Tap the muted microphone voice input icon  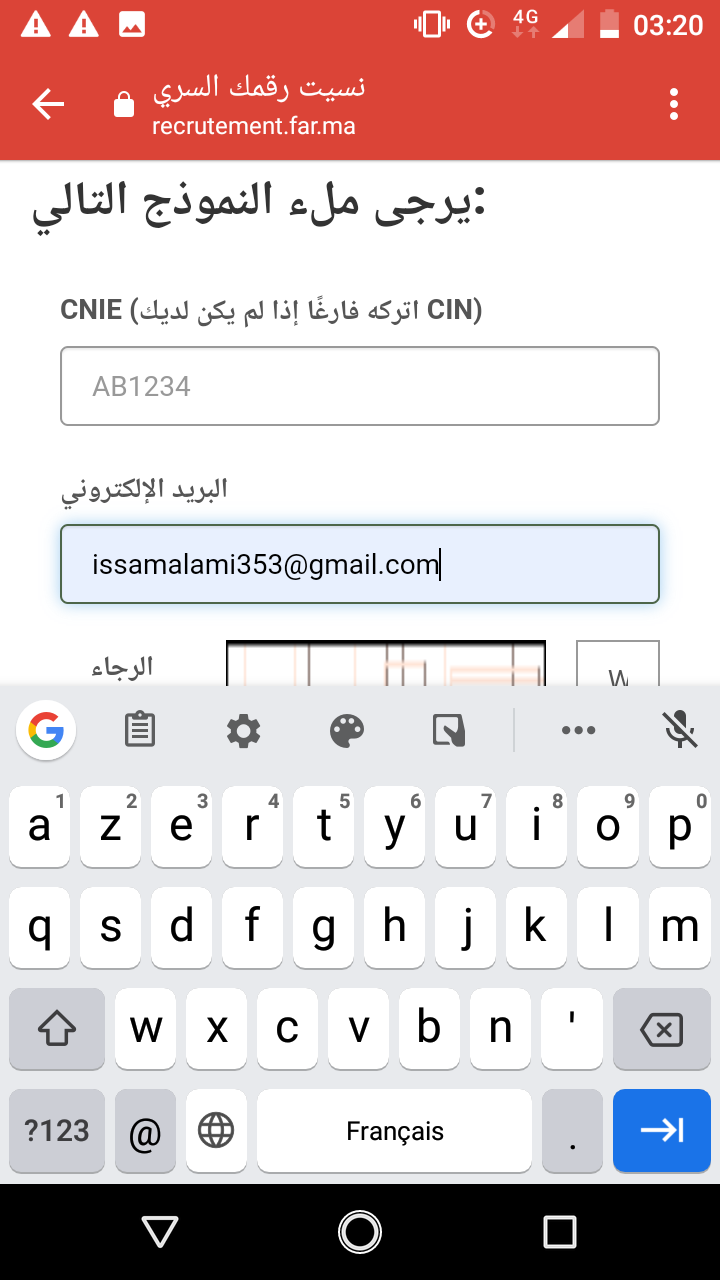click(x=680, y=732)
